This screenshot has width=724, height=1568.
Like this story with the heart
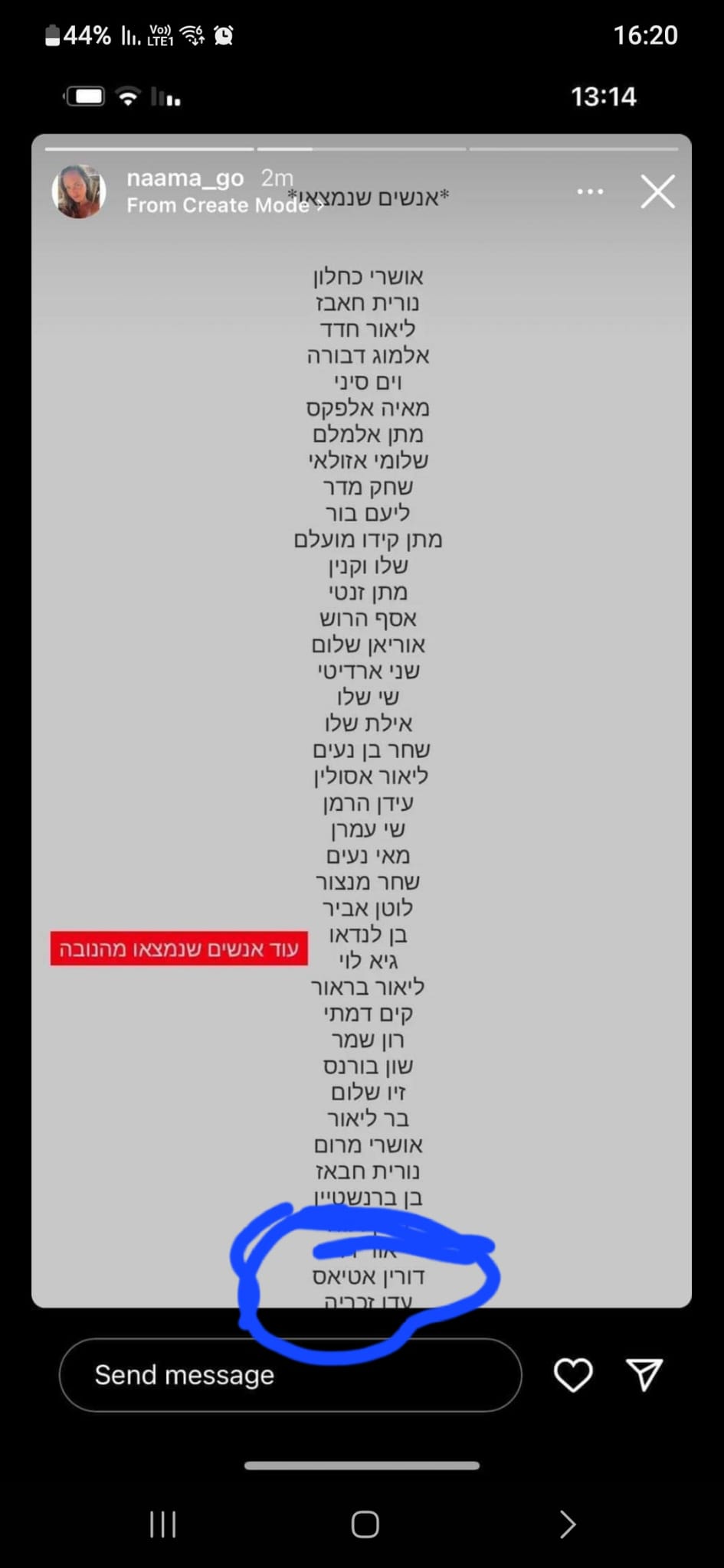click(x=573, y=1374)
